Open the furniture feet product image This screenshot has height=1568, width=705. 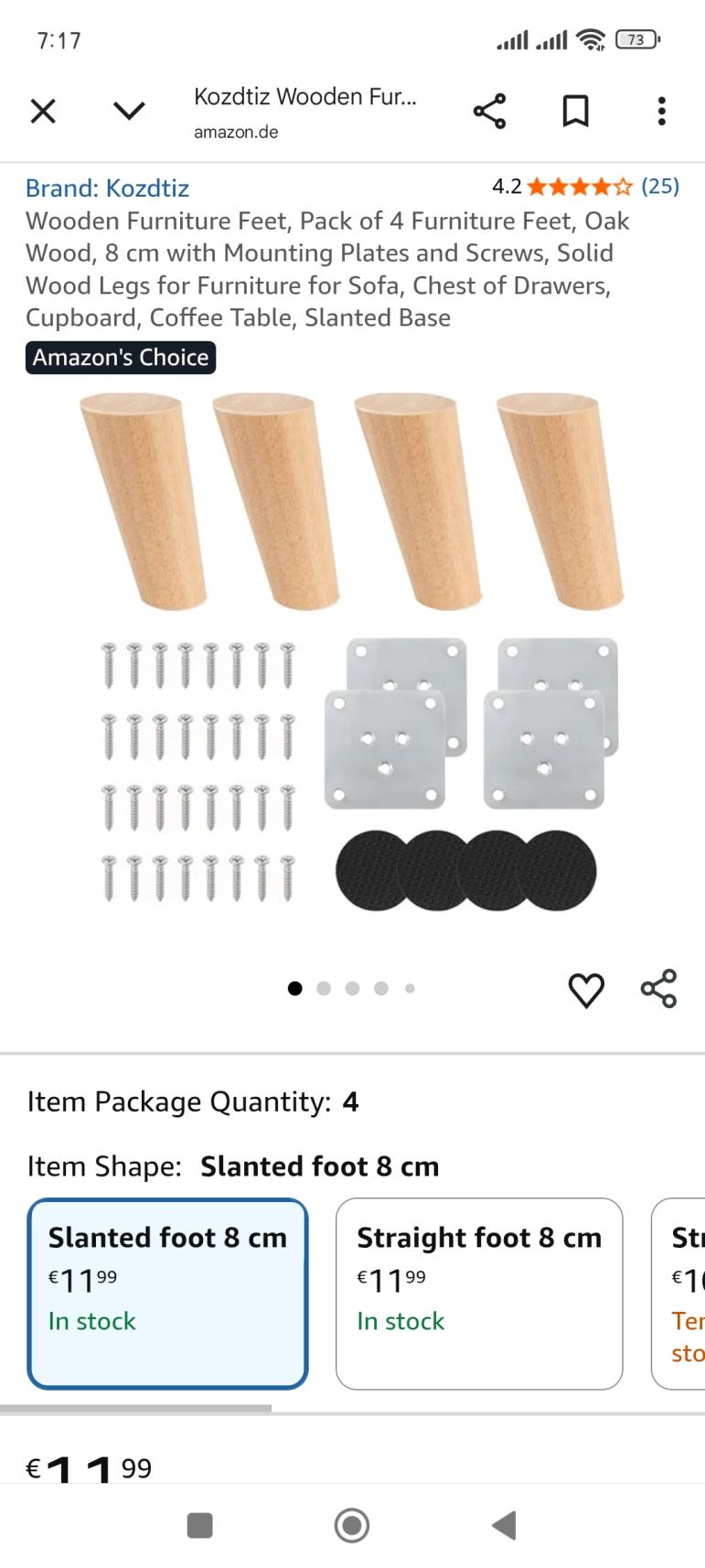[x=352, y=650]
